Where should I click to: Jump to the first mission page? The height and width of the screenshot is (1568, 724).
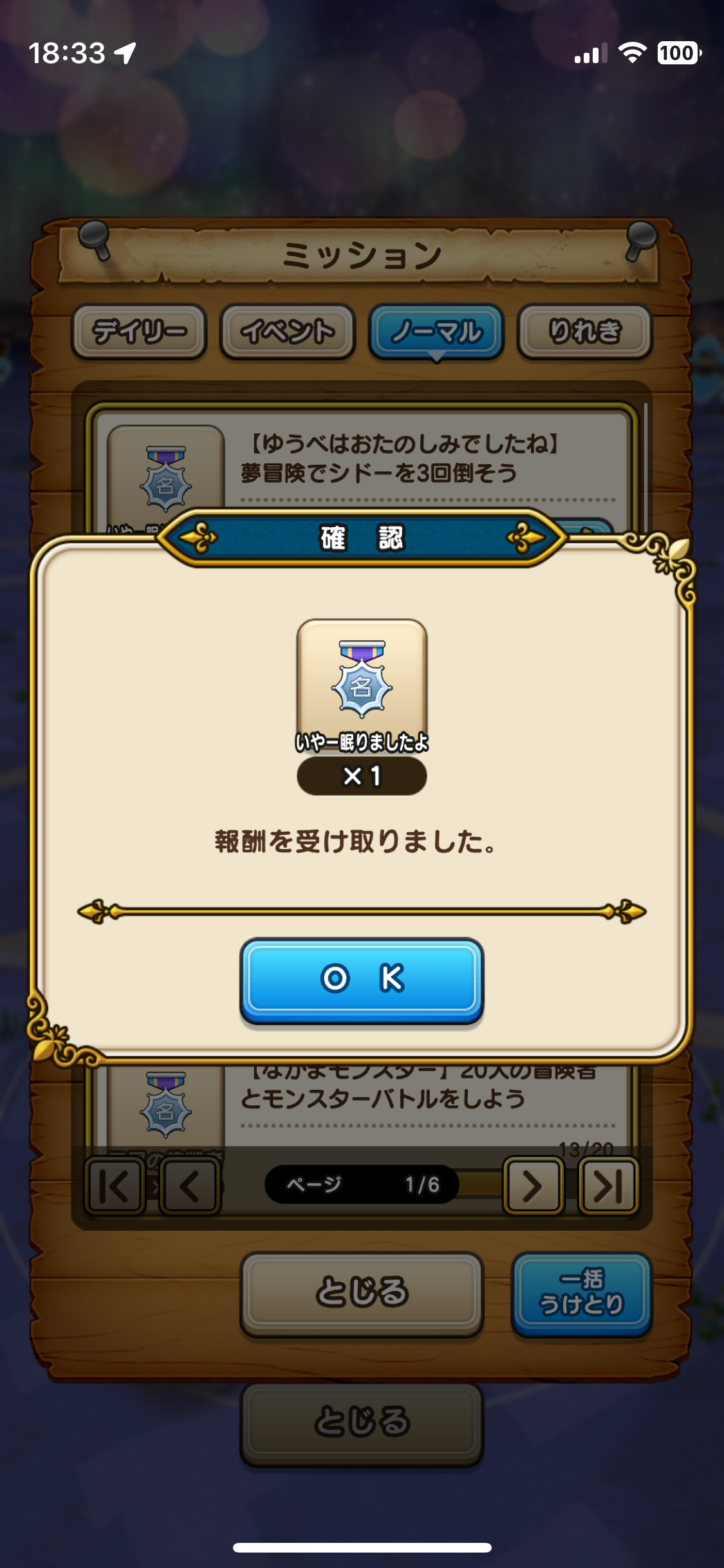click(115, 1186)
